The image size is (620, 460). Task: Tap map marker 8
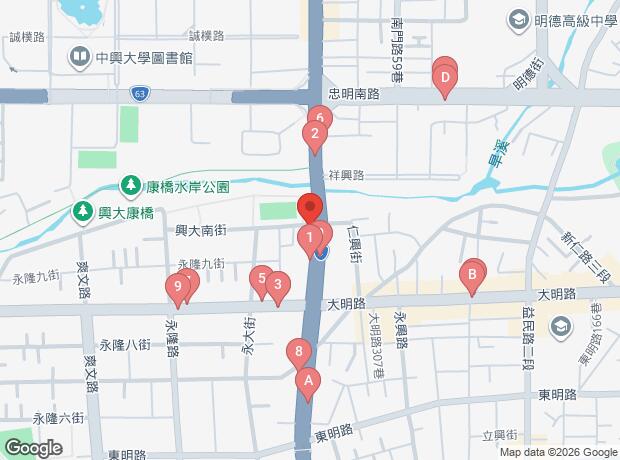(297, 353)
